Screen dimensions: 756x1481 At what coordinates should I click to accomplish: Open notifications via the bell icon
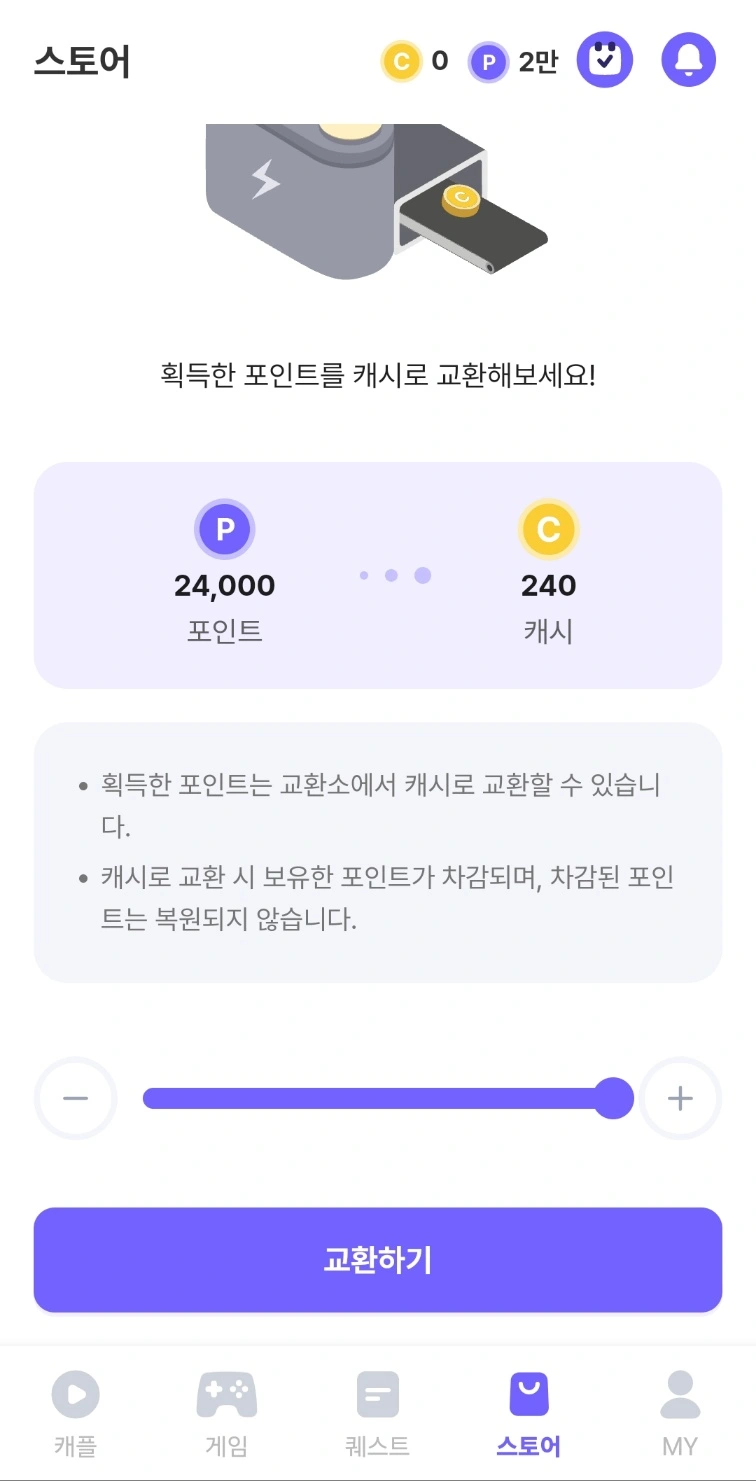[x=688, y=60]
